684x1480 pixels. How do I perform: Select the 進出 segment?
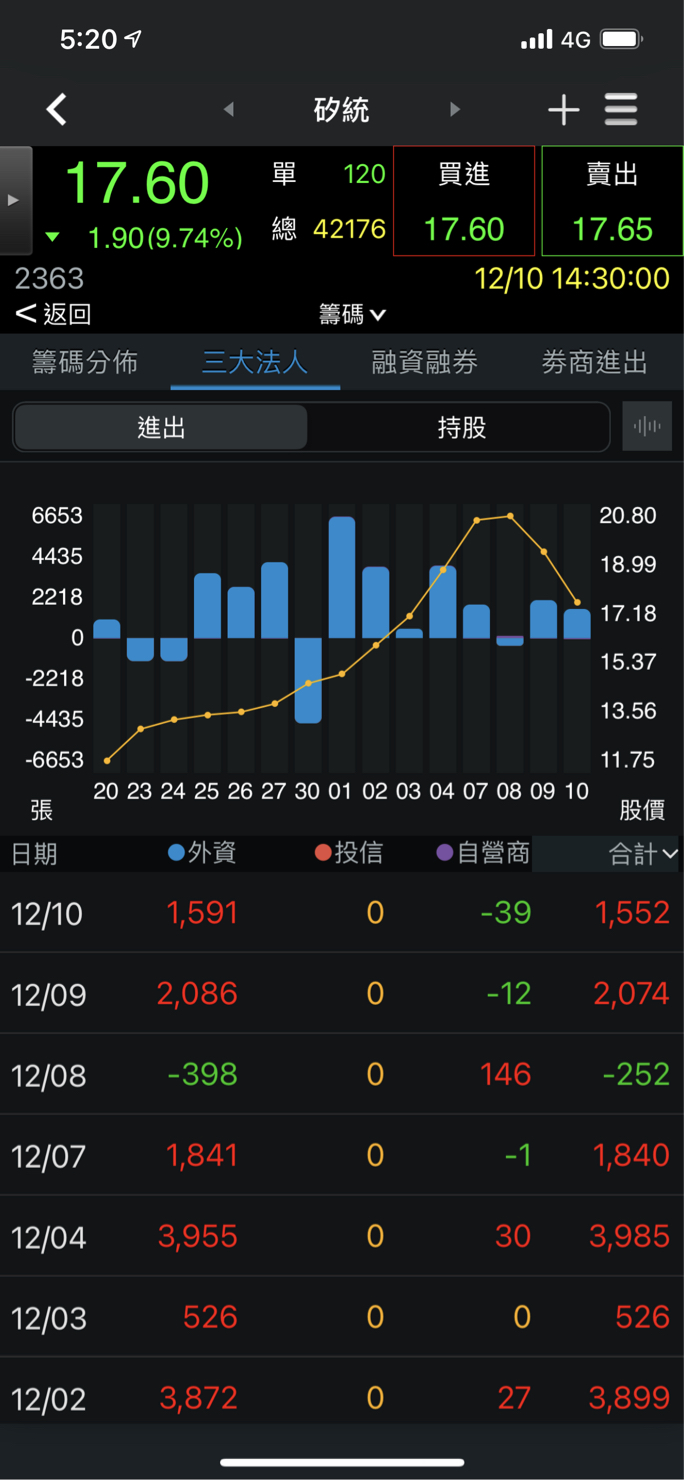161,427
